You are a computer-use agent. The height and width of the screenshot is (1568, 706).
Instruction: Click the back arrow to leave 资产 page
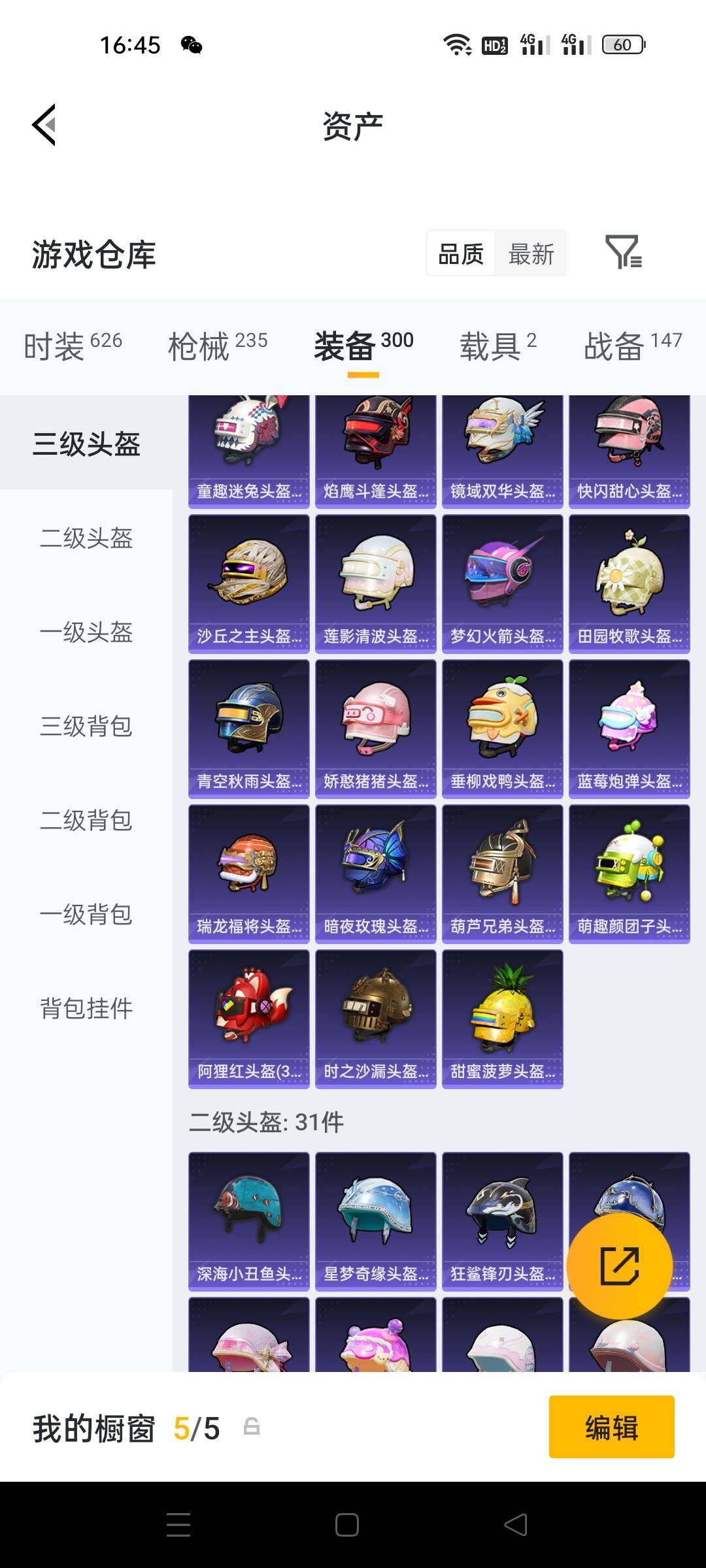coord(43,125)
